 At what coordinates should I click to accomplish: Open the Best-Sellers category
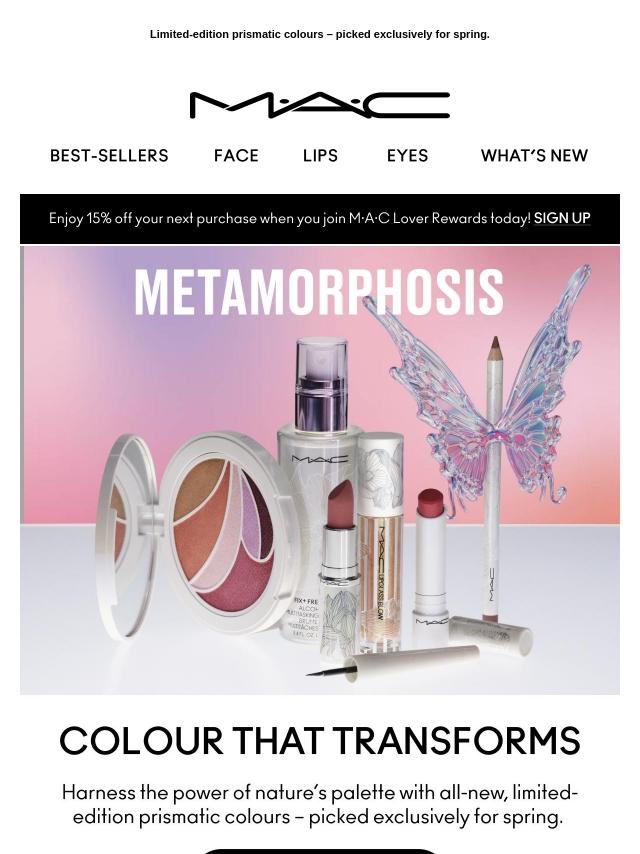click(x=109, y=156)
